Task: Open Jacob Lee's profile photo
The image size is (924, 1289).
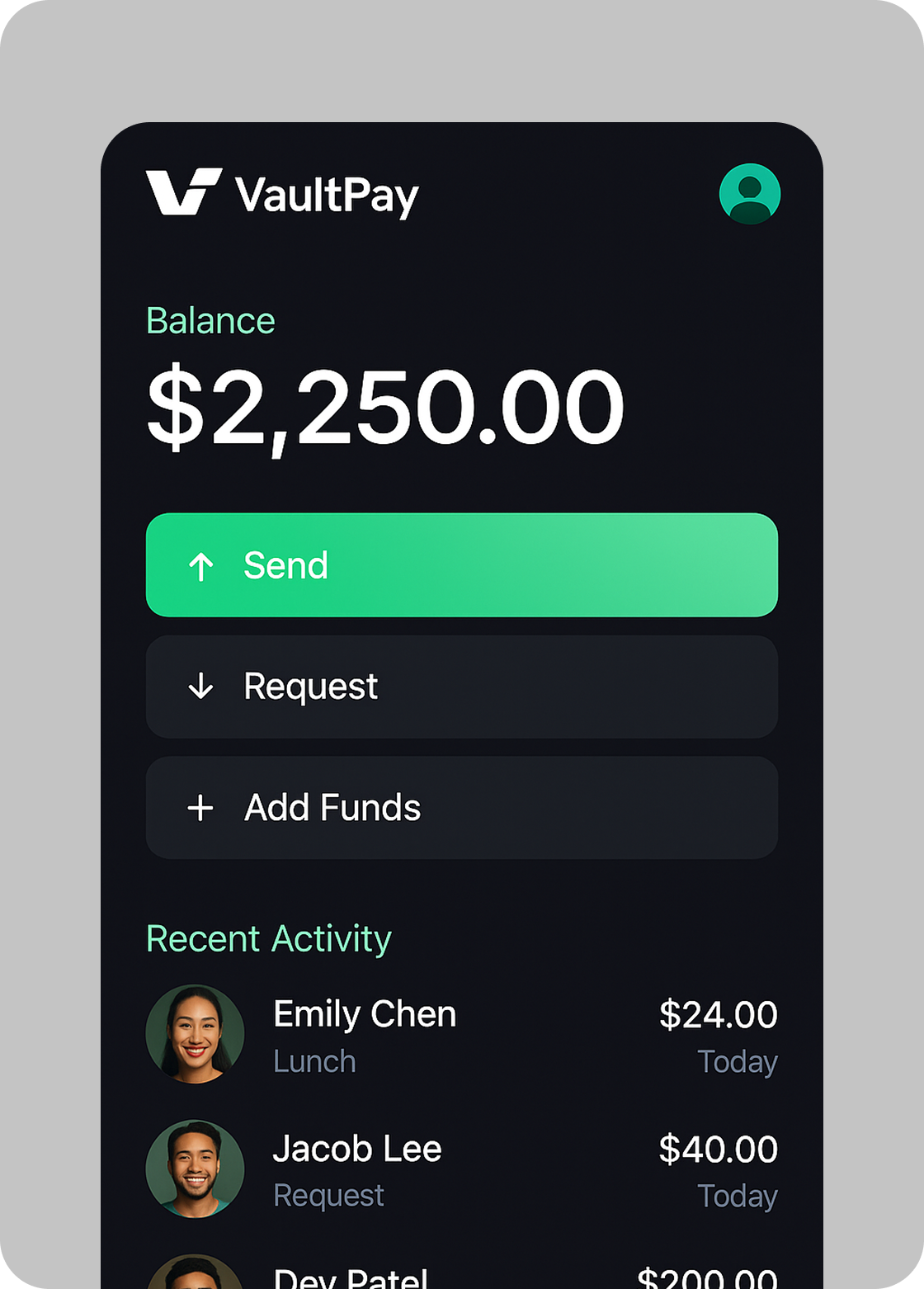Action: (195, 1168)
